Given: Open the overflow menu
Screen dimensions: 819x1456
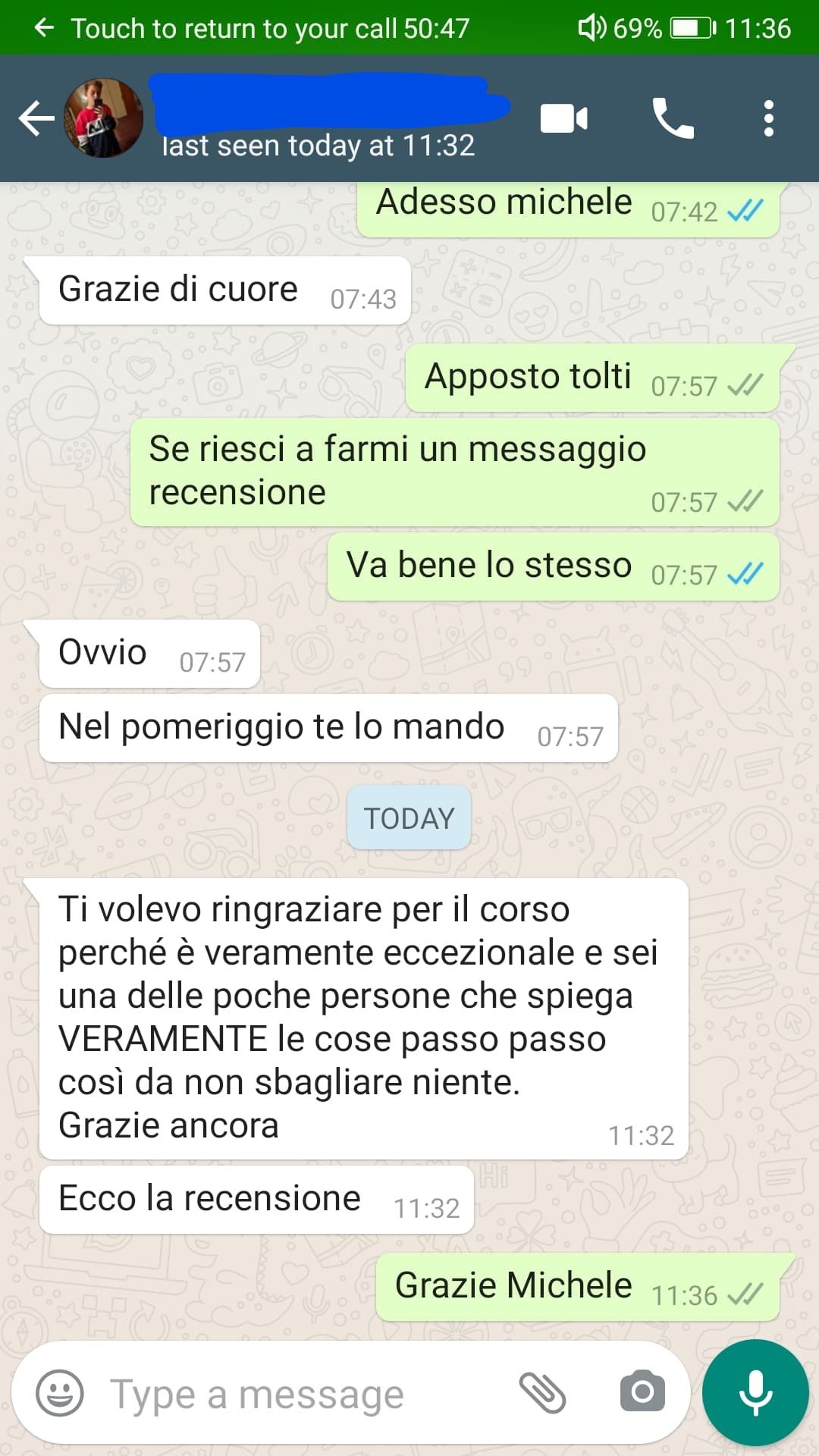Looking at the screenshot, I should 768,118.
